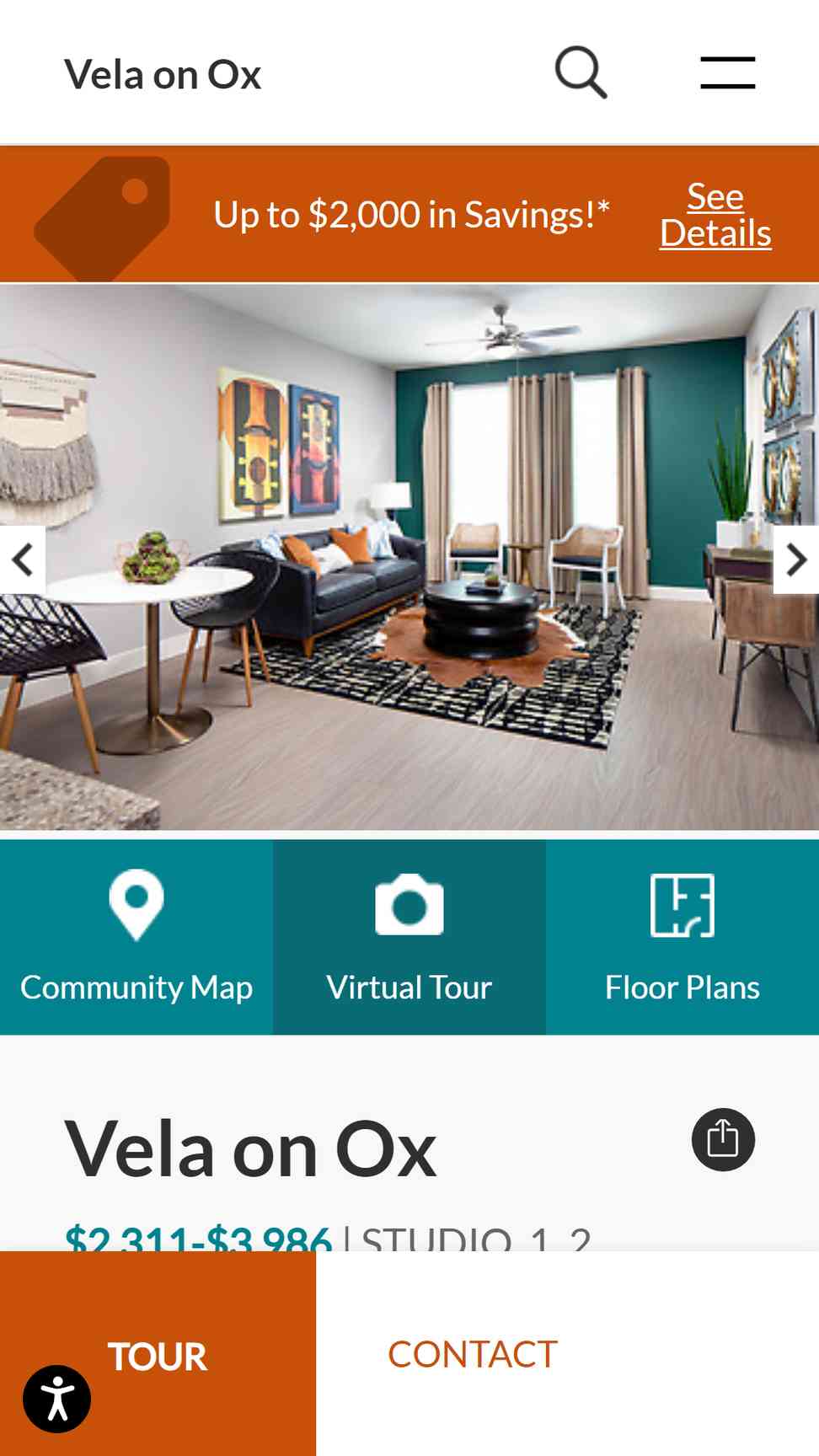The image size is (819, 1456).
Task: View Floor Plans
Action: pos(682,937)
